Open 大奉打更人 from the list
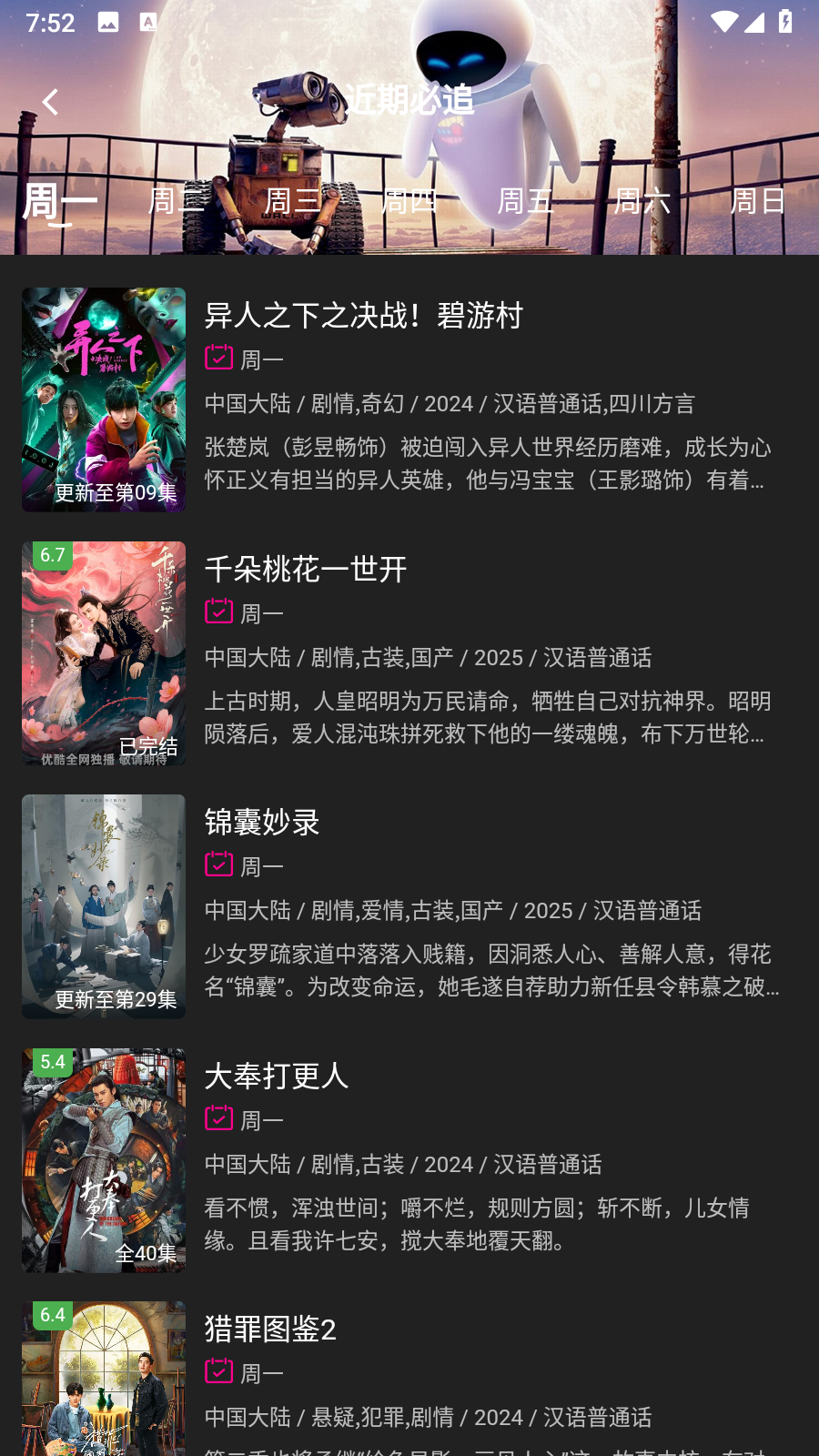Screen dimensions: 819x1456 coord(409,1160)
